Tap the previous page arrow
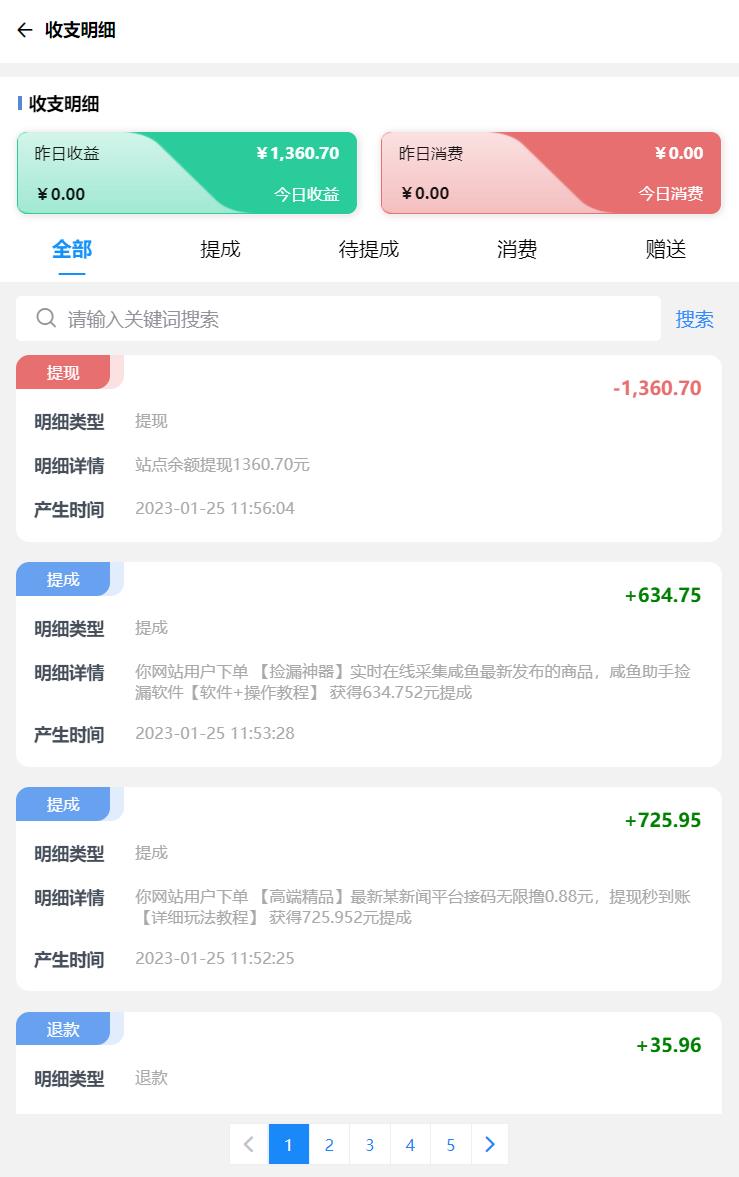 pyautogui.click(x=249, y=1144)
